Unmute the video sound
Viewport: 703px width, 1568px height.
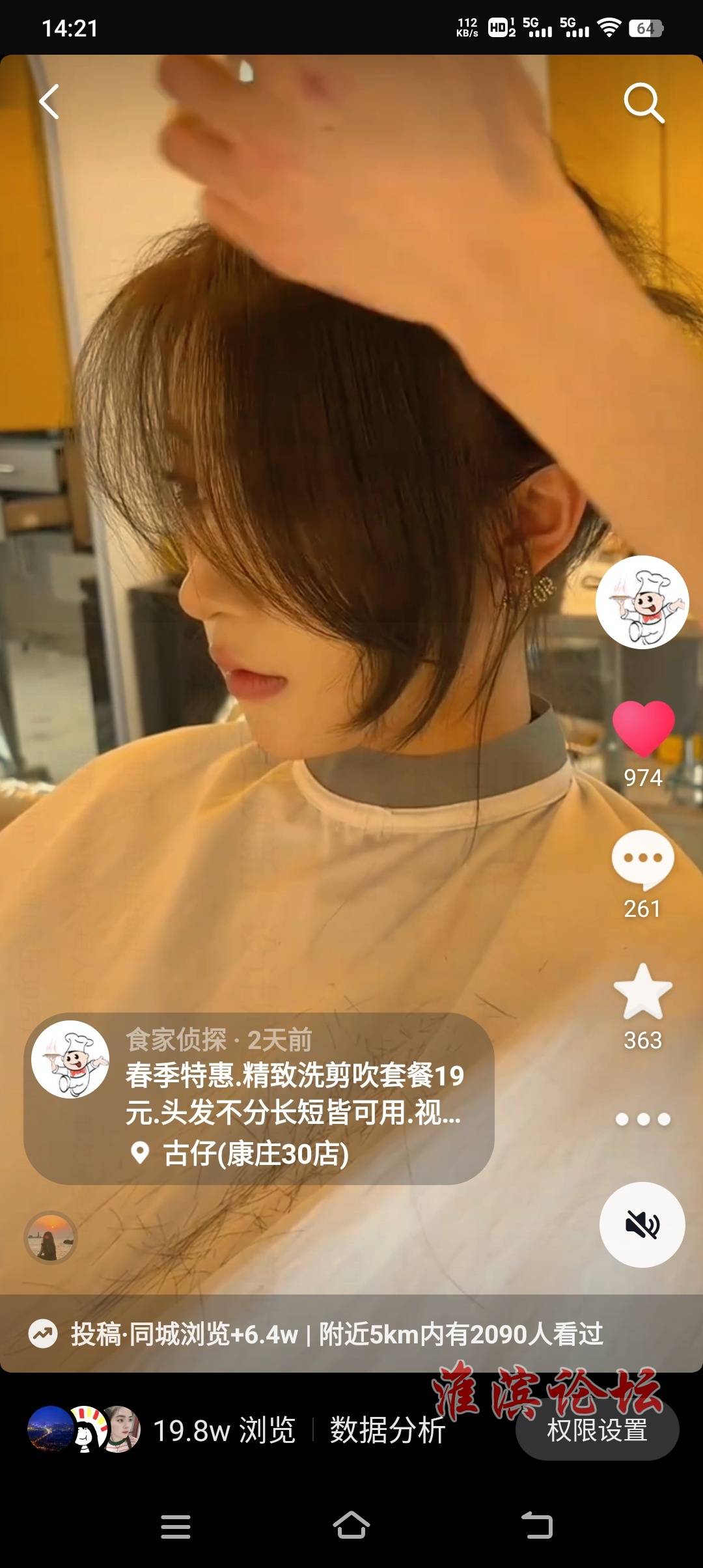pos(642,1225)
